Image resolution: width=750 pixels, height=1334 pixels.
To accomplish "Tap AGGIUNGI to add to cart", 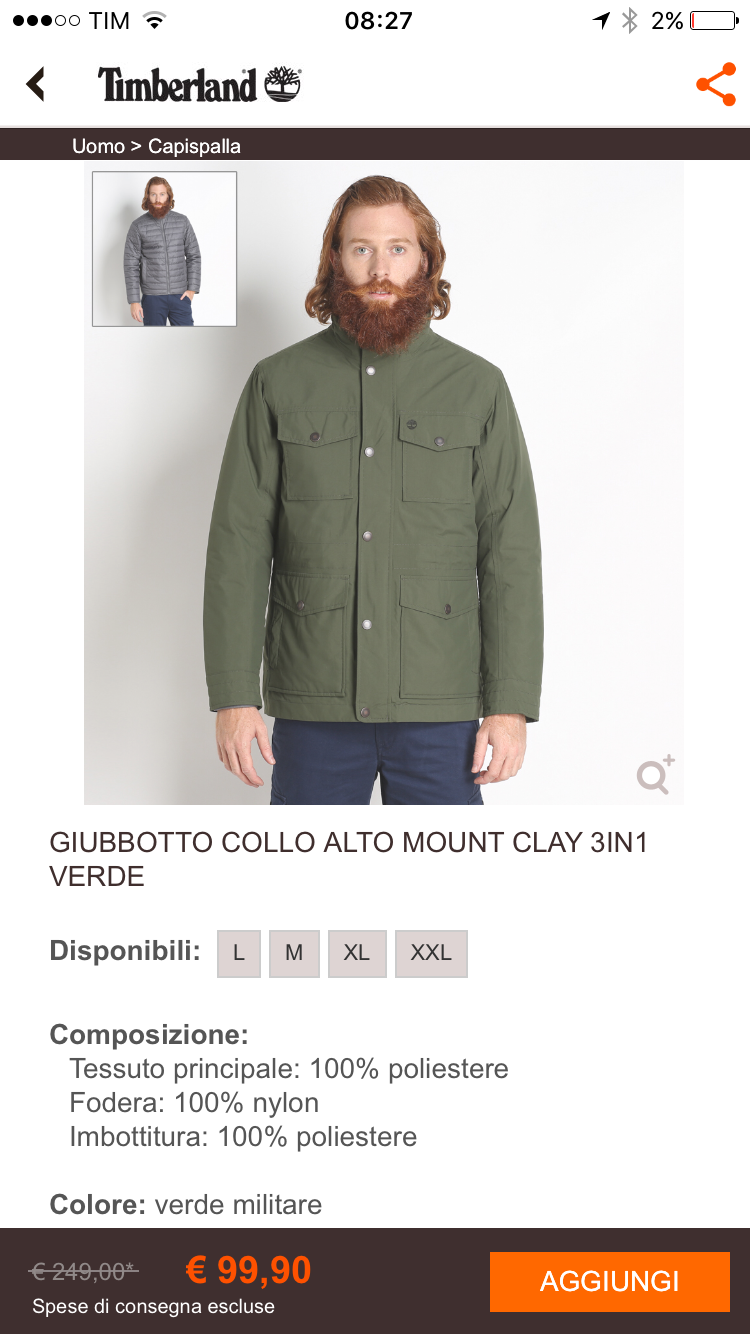I will (609, 1281).
